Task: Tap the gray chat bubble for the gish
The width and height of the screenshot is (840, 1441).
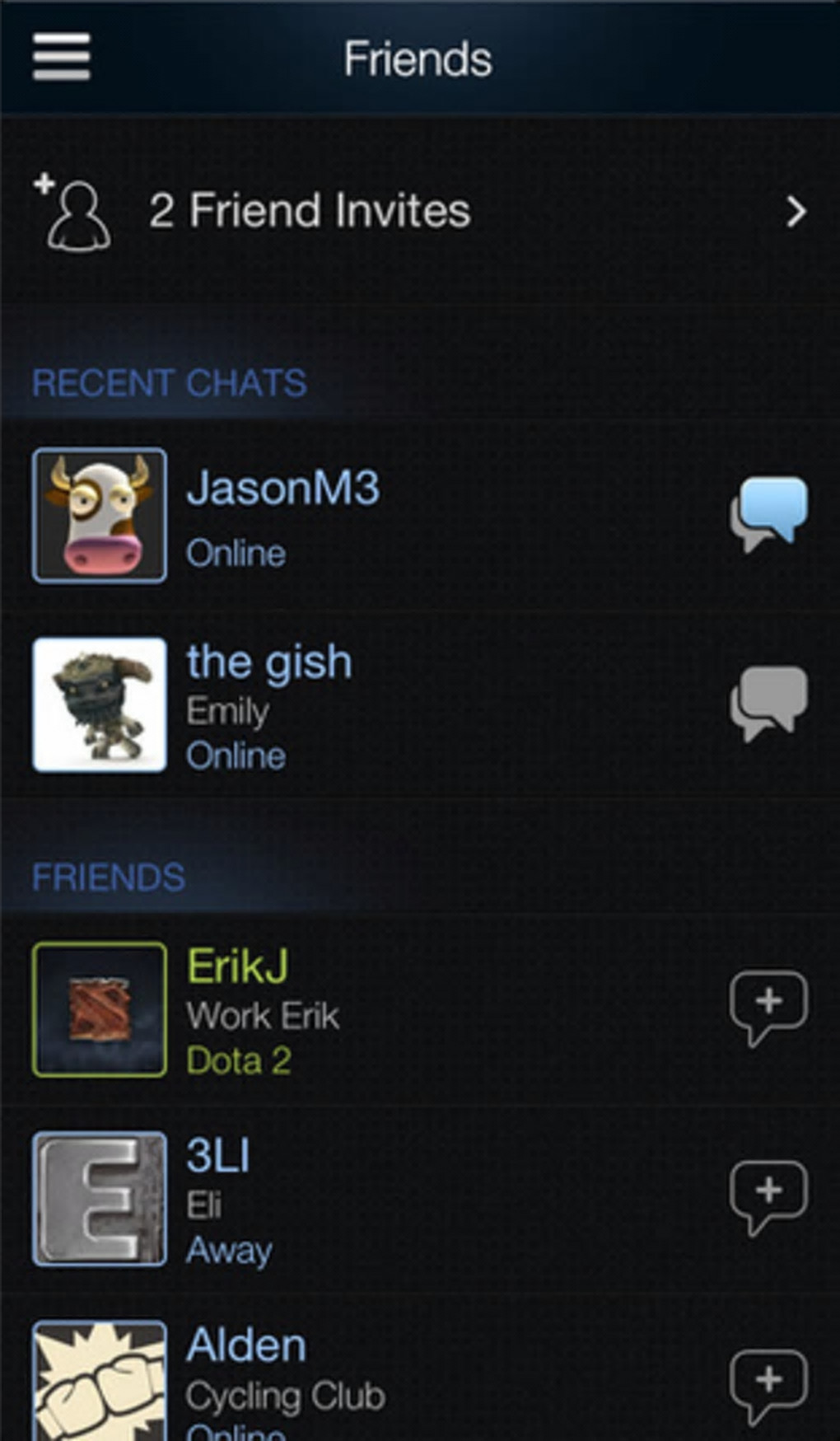Action: click(x=769, y=703)
